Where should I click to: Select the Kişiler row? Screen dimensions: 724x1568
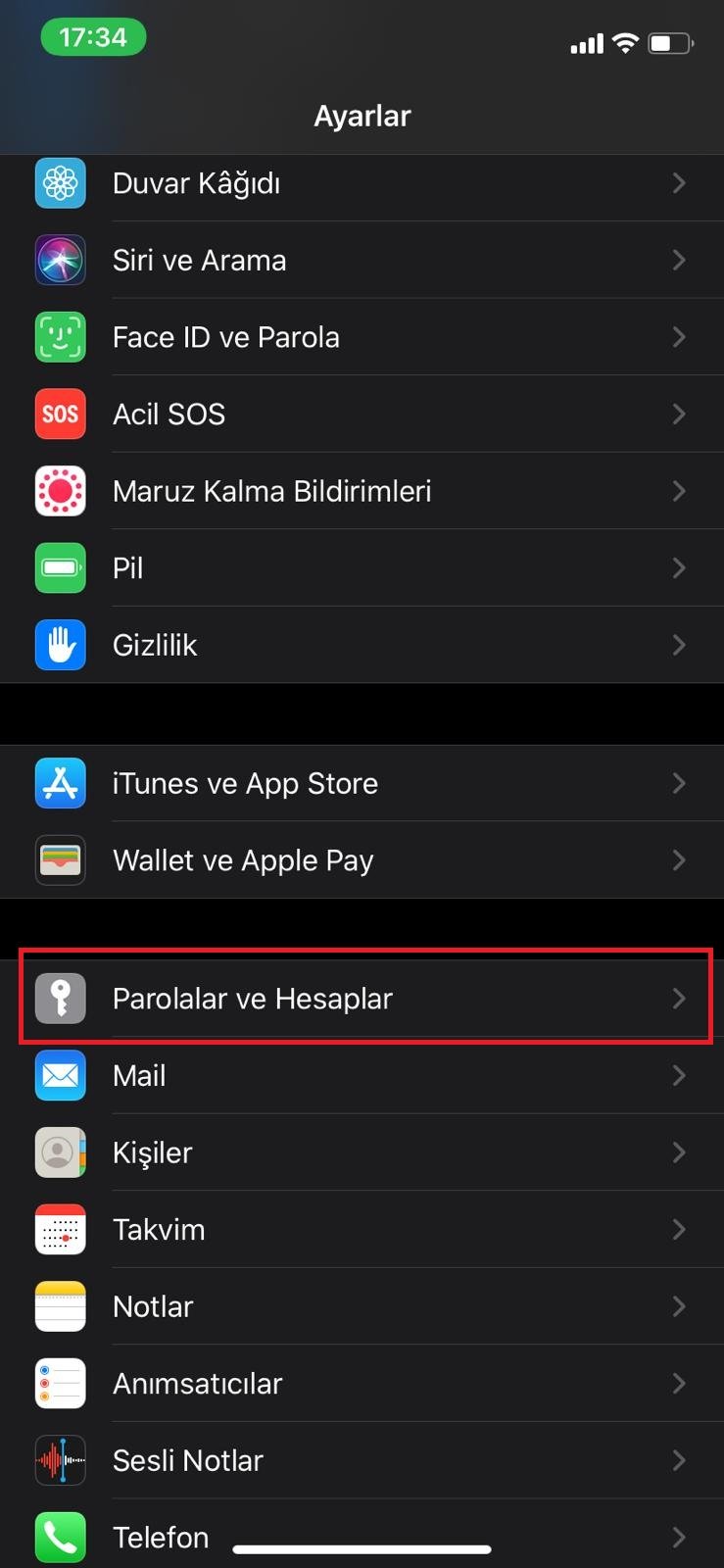coord(362,1152)
